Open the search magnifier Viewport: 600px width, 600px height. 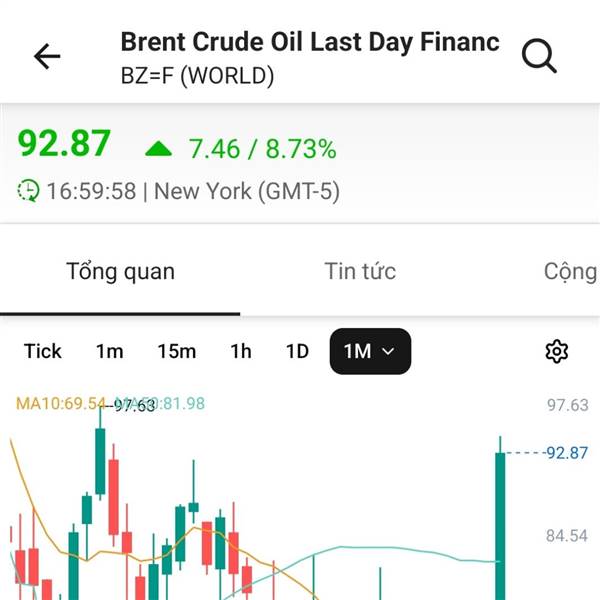539,57
